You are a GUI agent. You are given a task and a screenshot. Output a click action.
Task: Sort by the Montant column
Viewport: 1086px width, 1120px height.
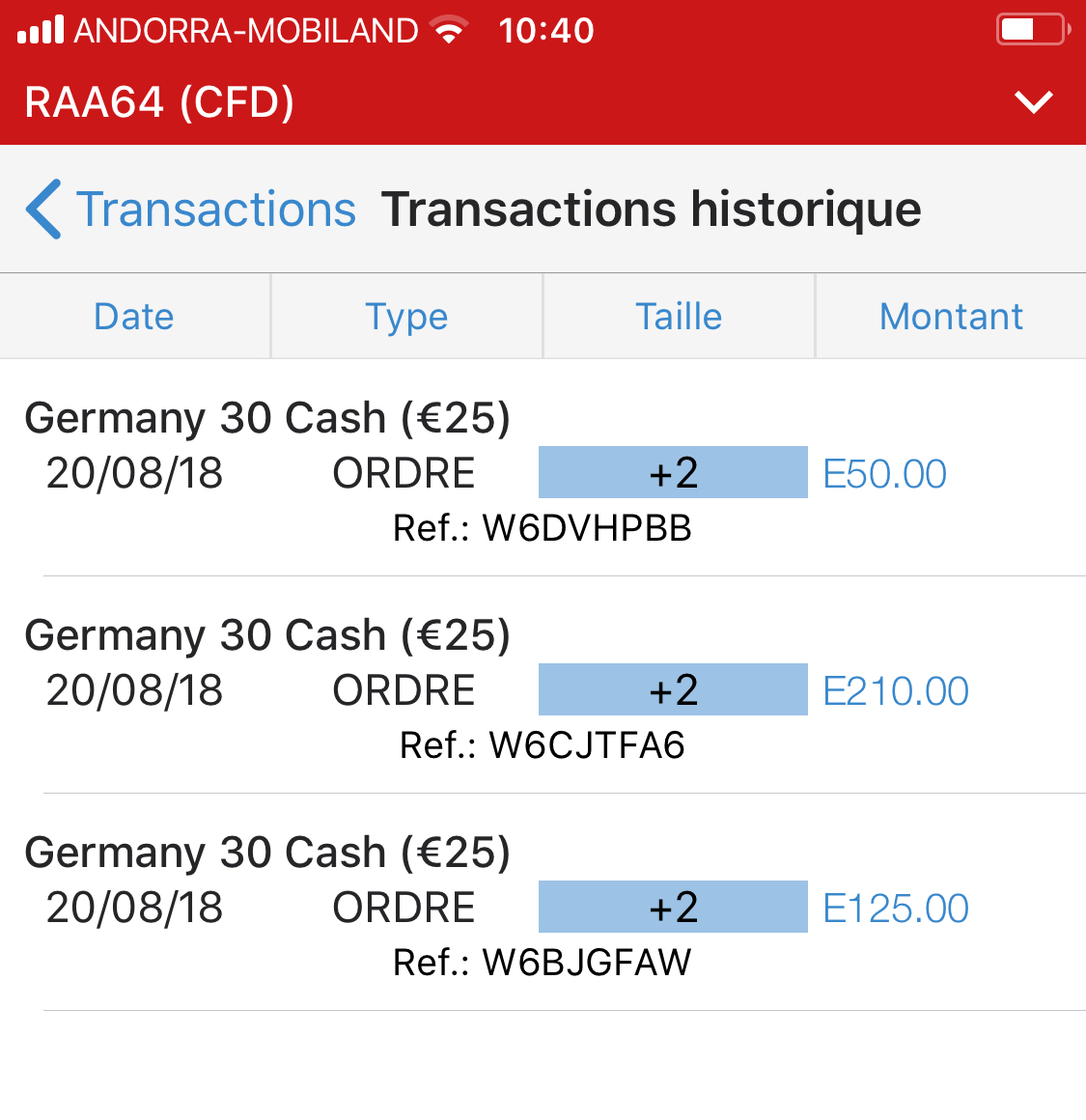coord(951,317)
